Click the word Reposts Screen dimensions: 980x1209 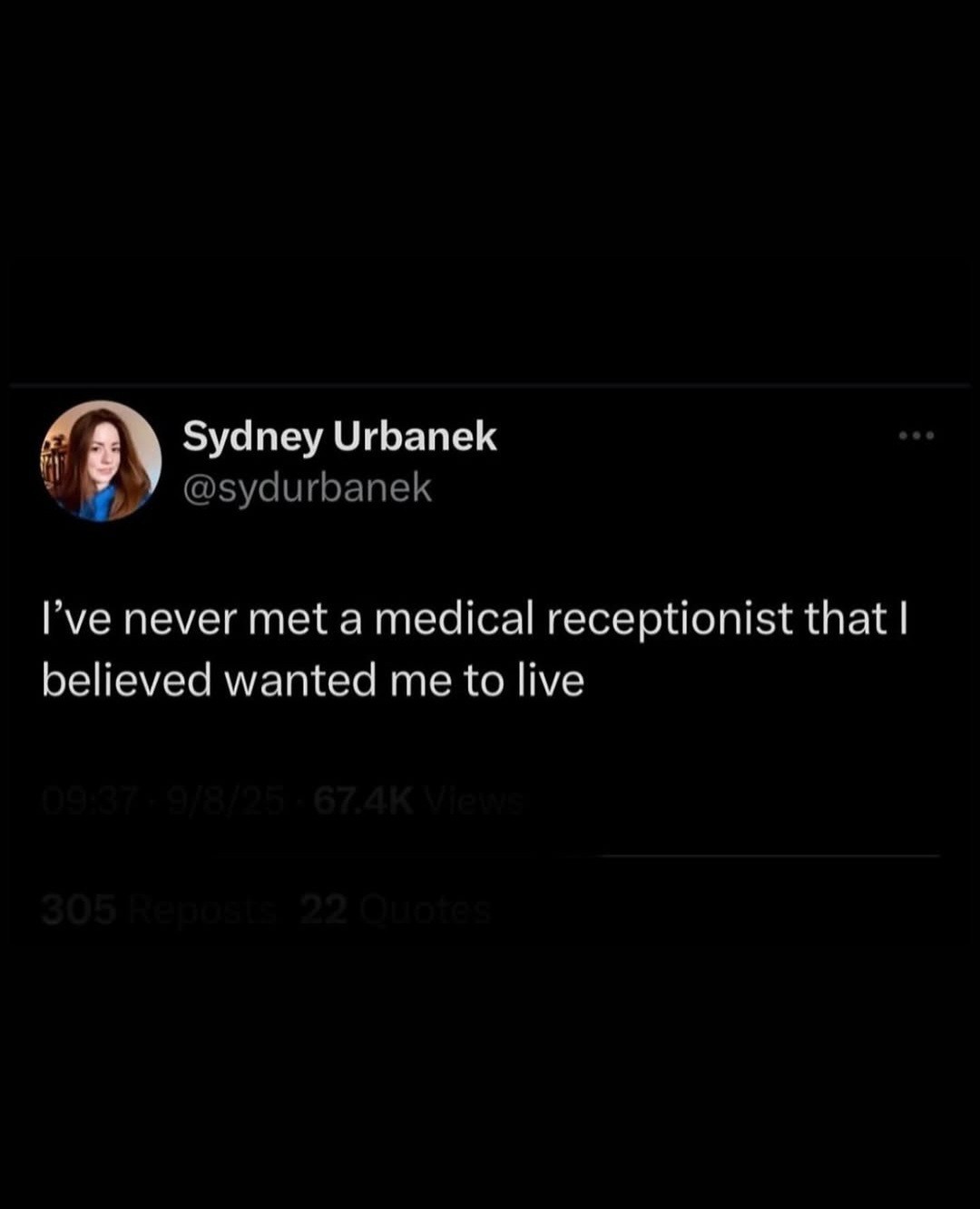coord(201,909)
